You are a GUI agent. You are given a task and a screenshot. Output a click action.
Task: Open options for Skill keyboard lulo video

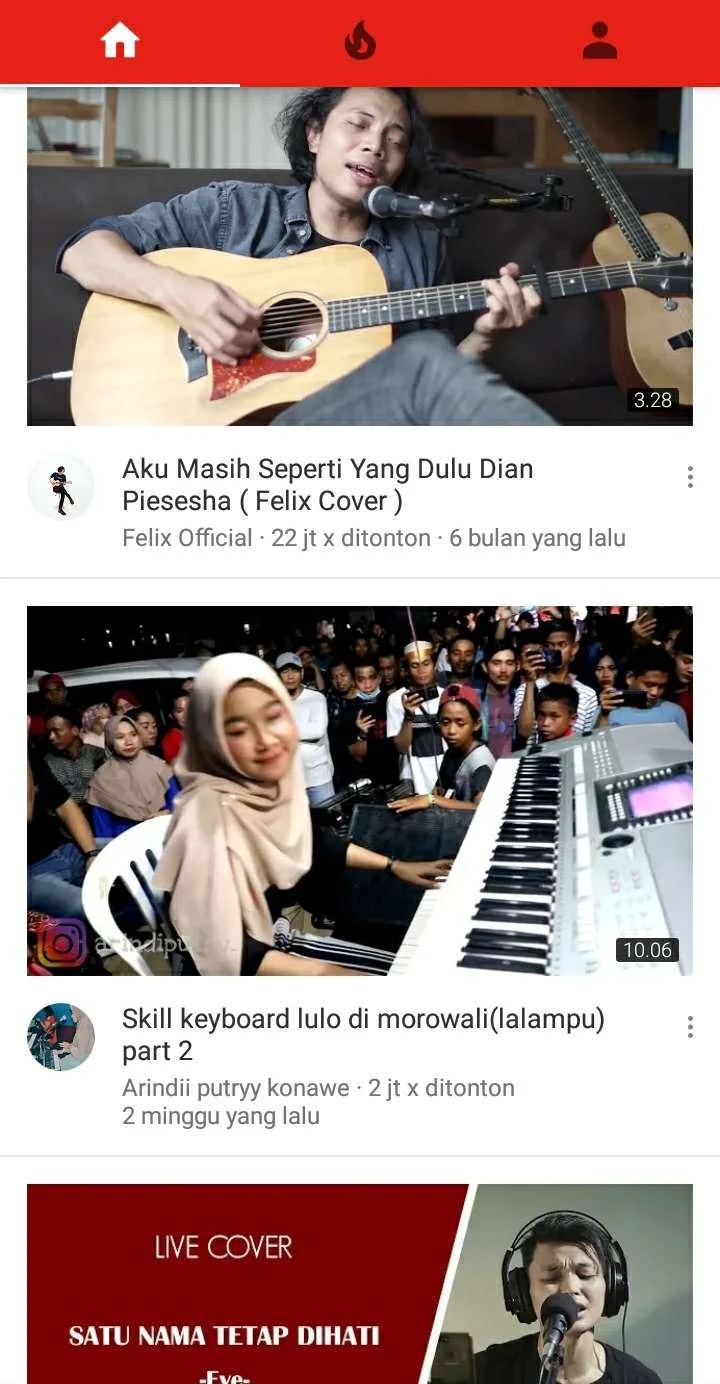pos(690,1027)
